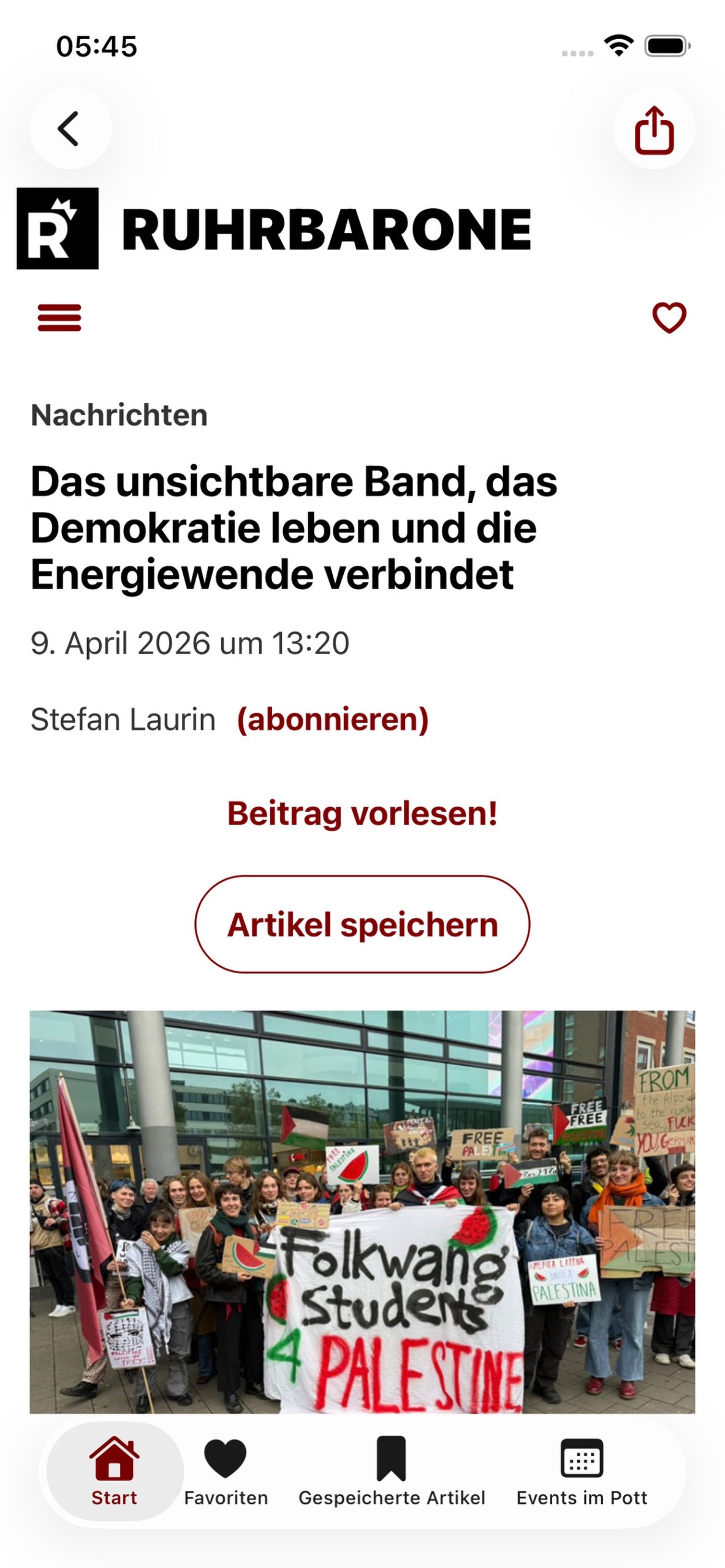Image resolution: width=725 pixels, height=1568 pixels.
Task: Open the Favoriten tab
Action: [226, 1471]
